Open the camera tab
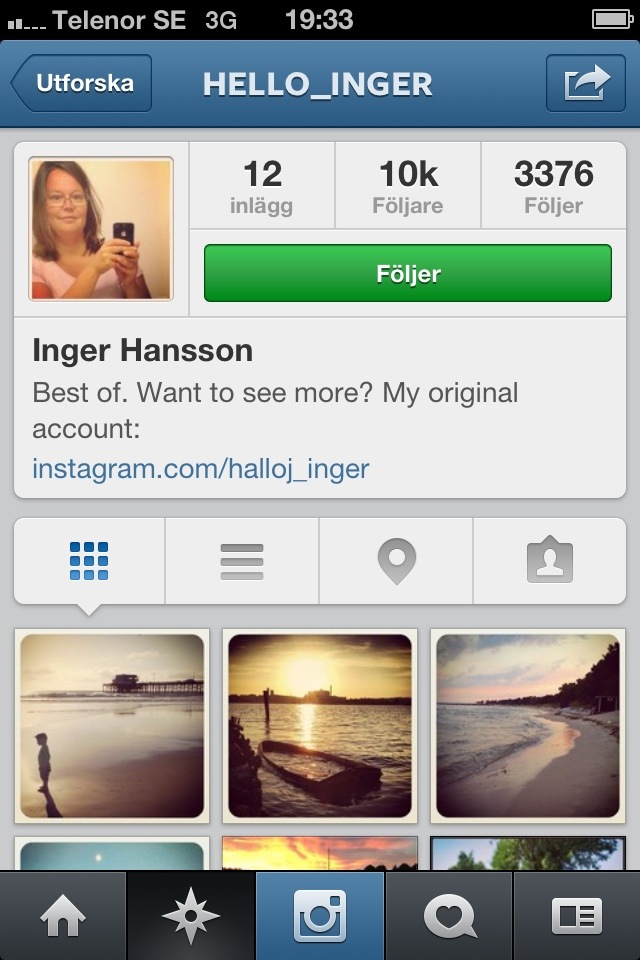Viewport: 640px width, 960px height. [320, 916]
